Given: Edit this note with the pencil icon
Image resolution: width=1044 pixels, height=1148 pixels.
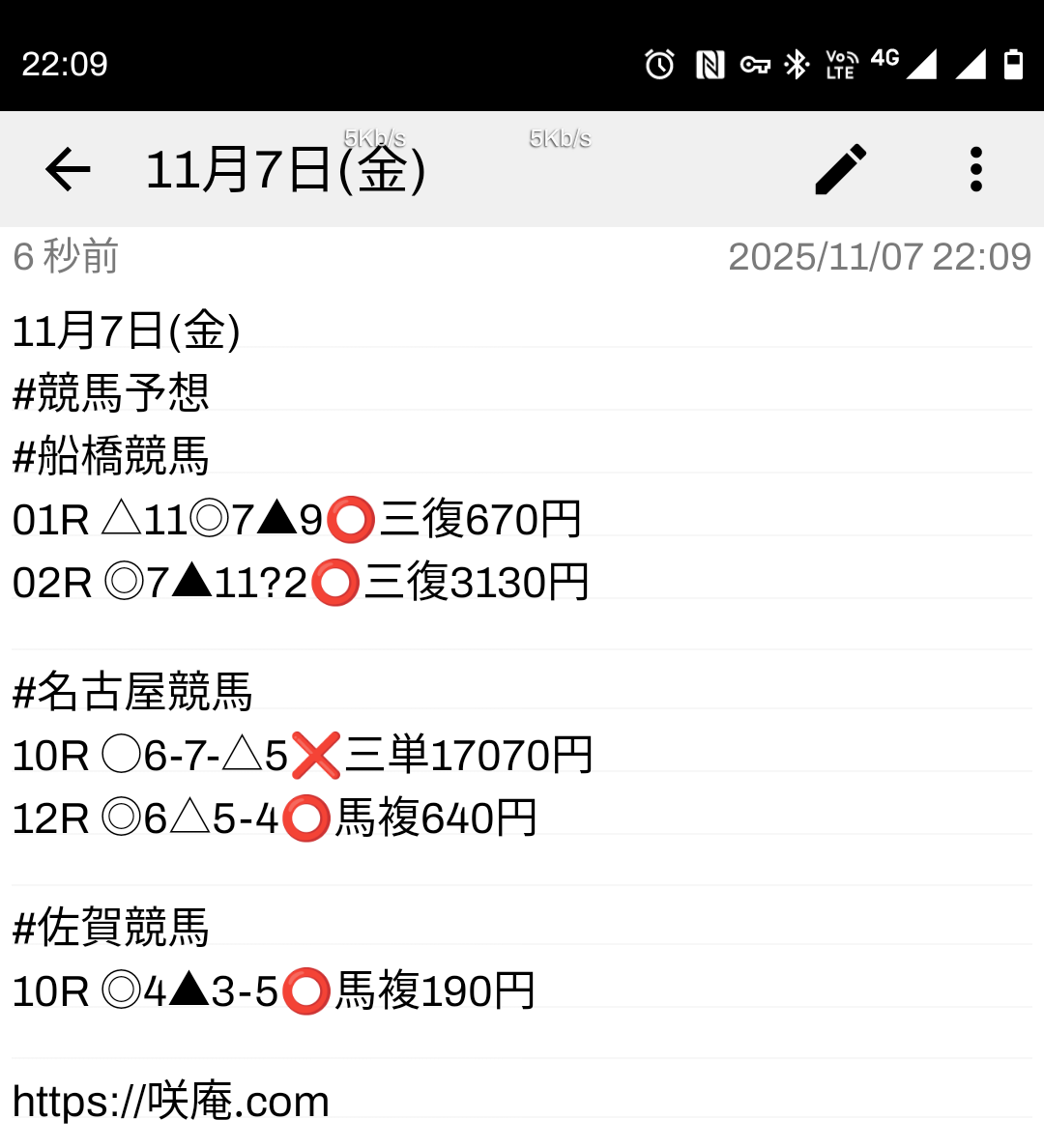Looking at the screenshot, I should (x=840, y=170).
